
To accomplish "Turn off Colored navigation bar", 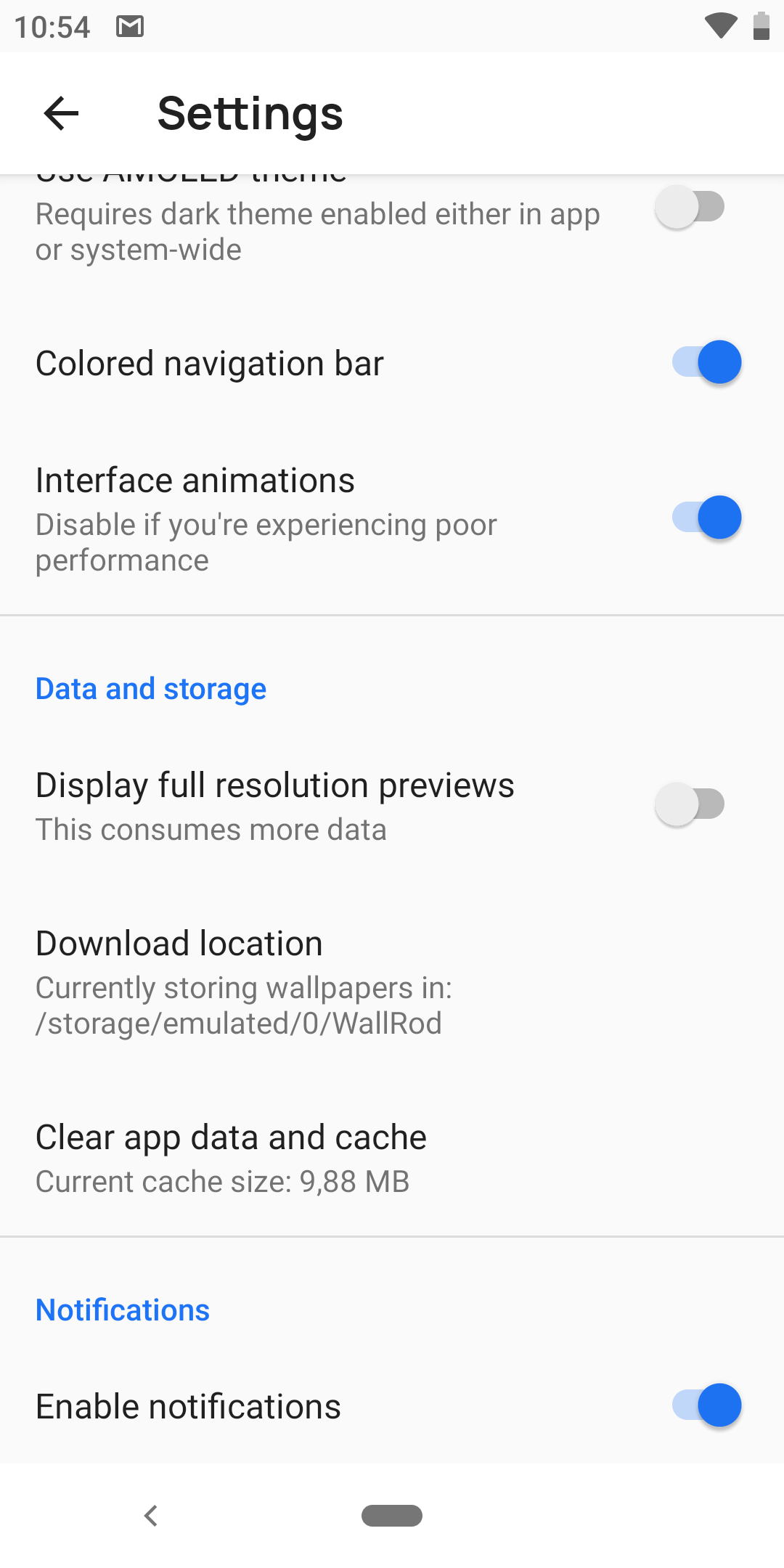I will pyautogui.click(x=706, y=362).
